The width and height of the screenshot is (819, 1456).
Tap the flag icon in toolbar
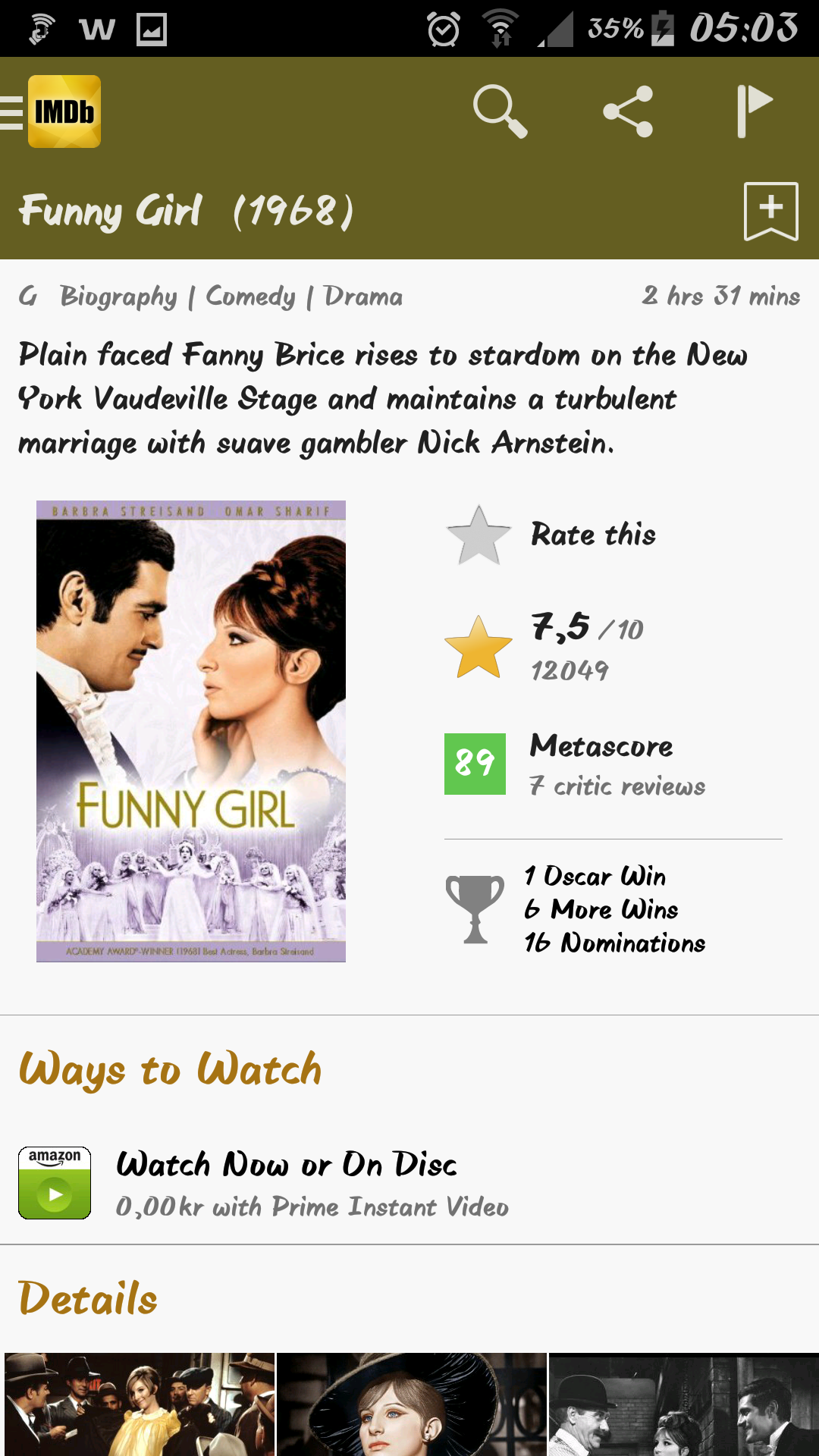(x=755, y=111)
